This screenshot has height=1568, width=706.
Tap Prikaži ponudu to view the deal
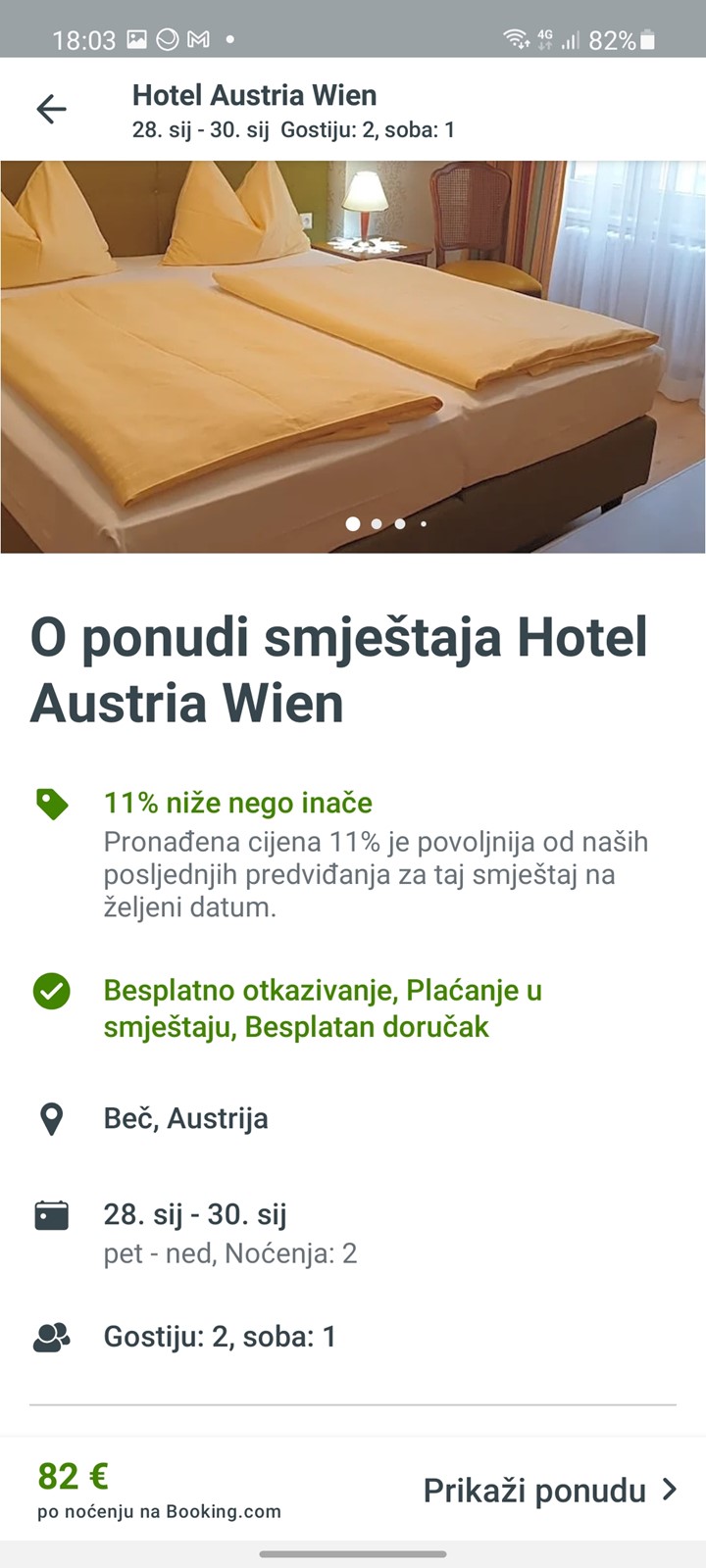click(x=550, y=1491)
